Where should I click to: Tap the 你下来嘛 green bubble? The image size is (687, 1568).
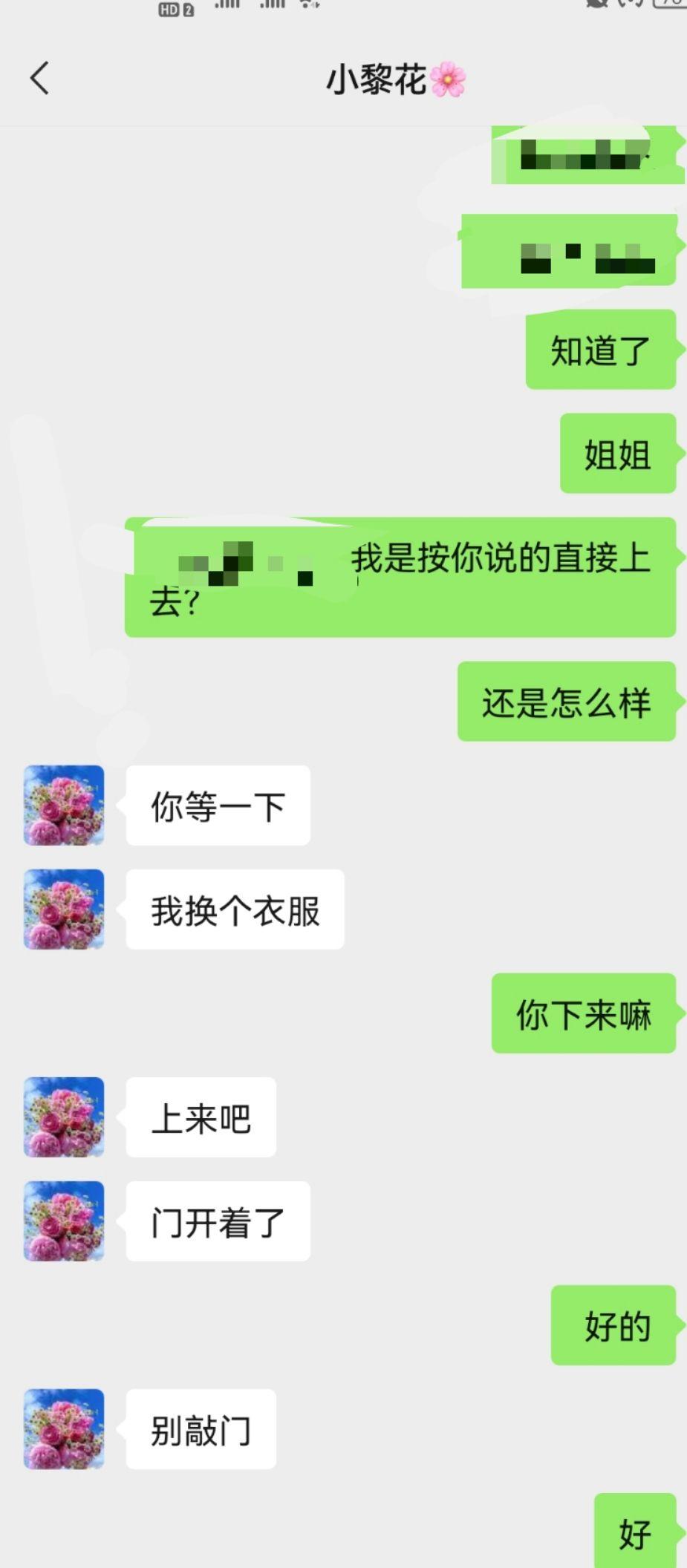click(583, 1016)
